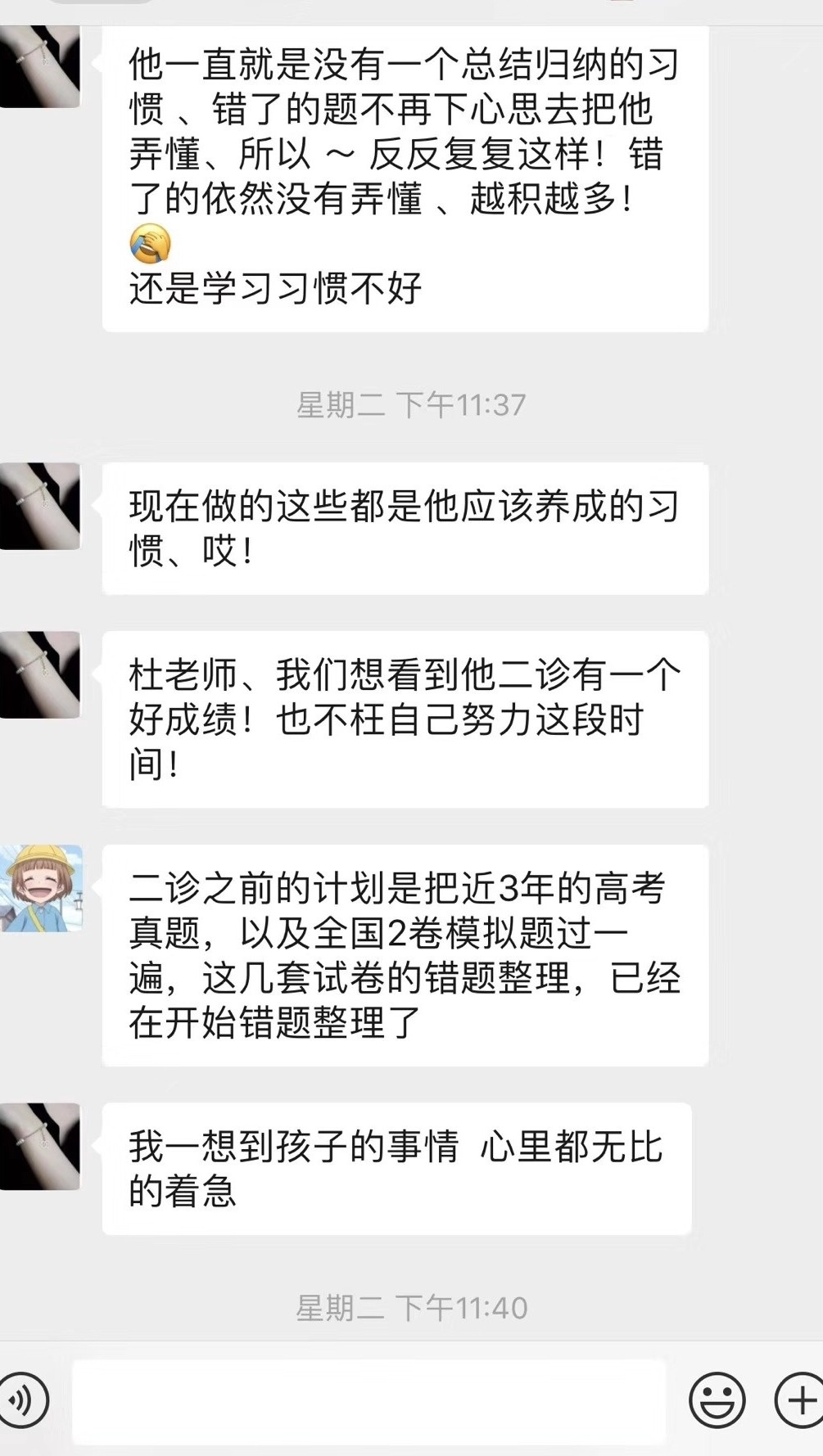Screen dimensions: 823x1456
Task: Switch to voice message input
Action: (x=23, y=1400)
